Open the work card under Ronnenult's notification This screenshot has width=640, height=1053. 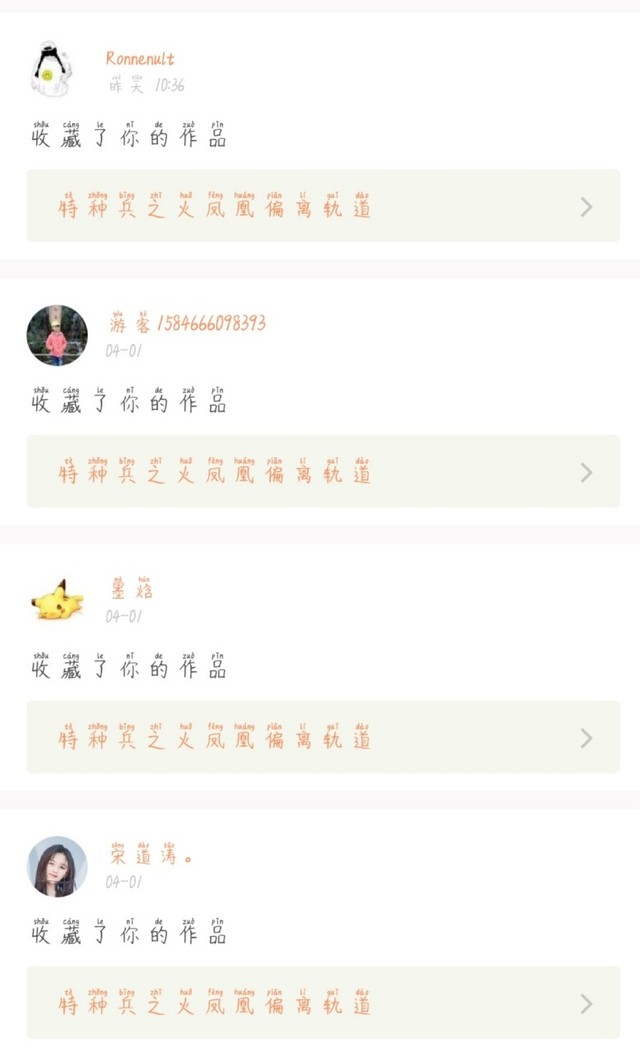(322, 206)
